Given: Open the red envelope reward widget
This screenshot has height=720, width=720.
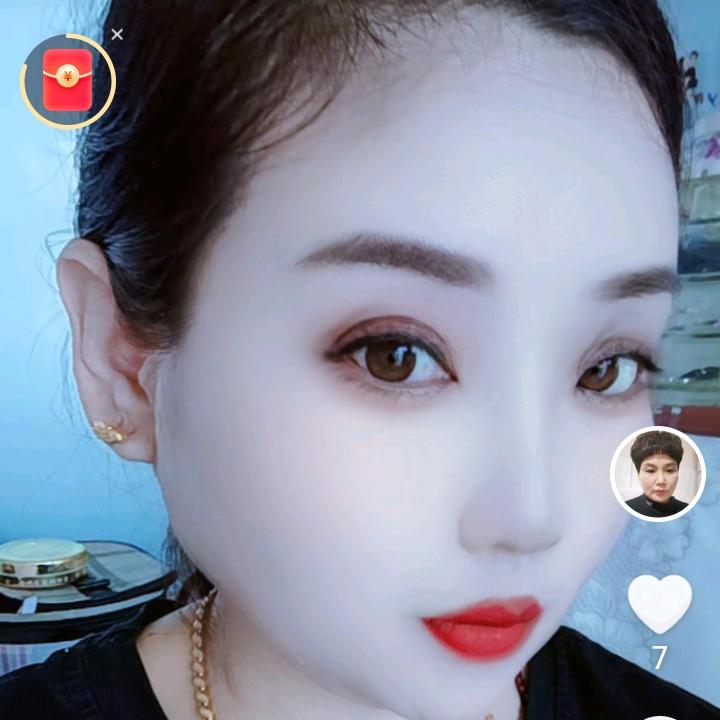Looking at the screenshot, I should coord(67,81).
